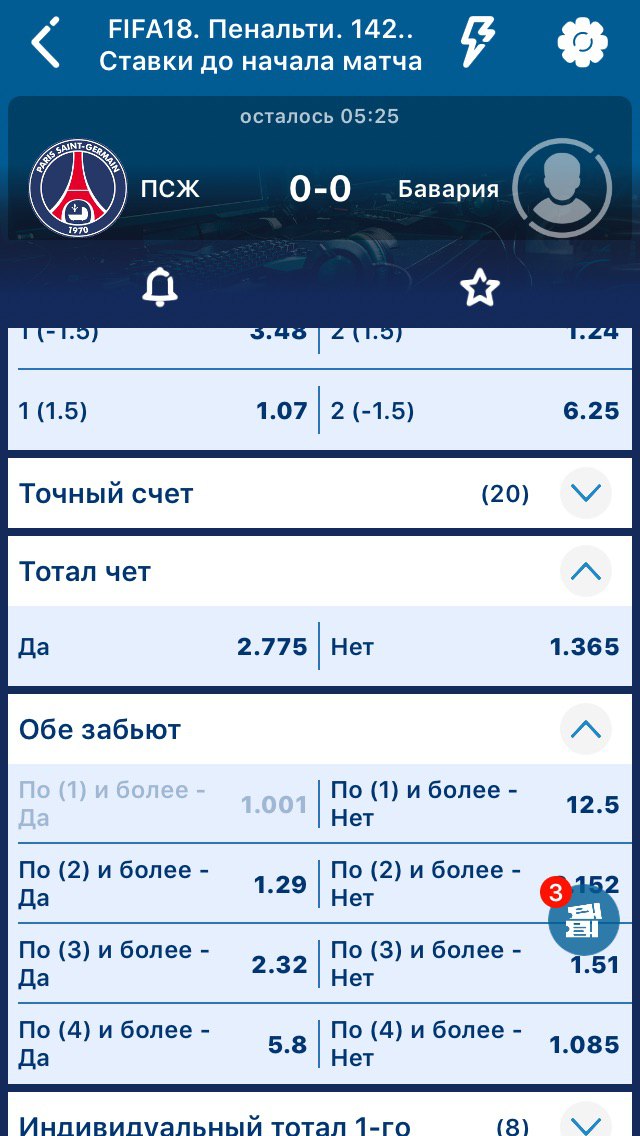
Task: Bet on Тотал чет Нет 1.365
Action: (475, 646)
